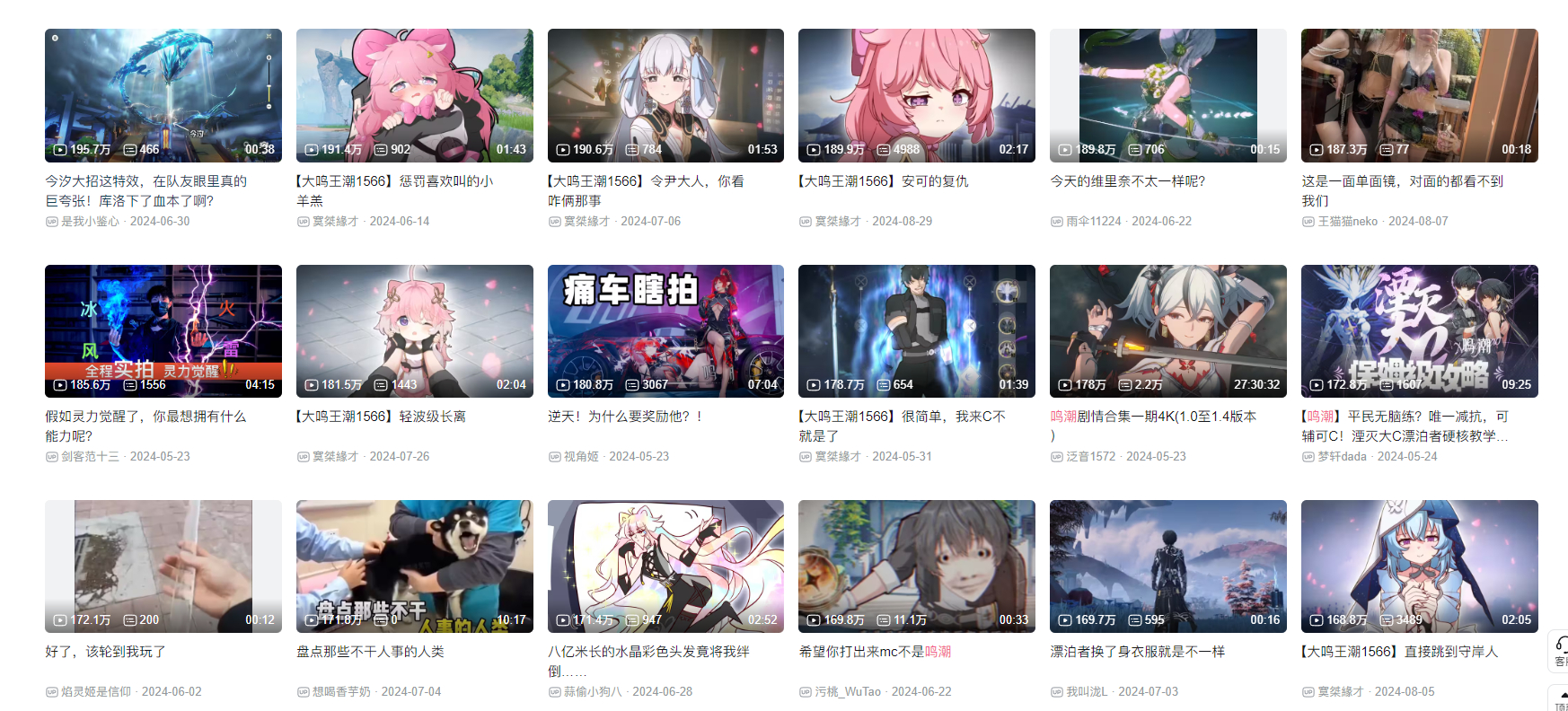Open 好了，该轮到我玩了 video

coord(163,566)
